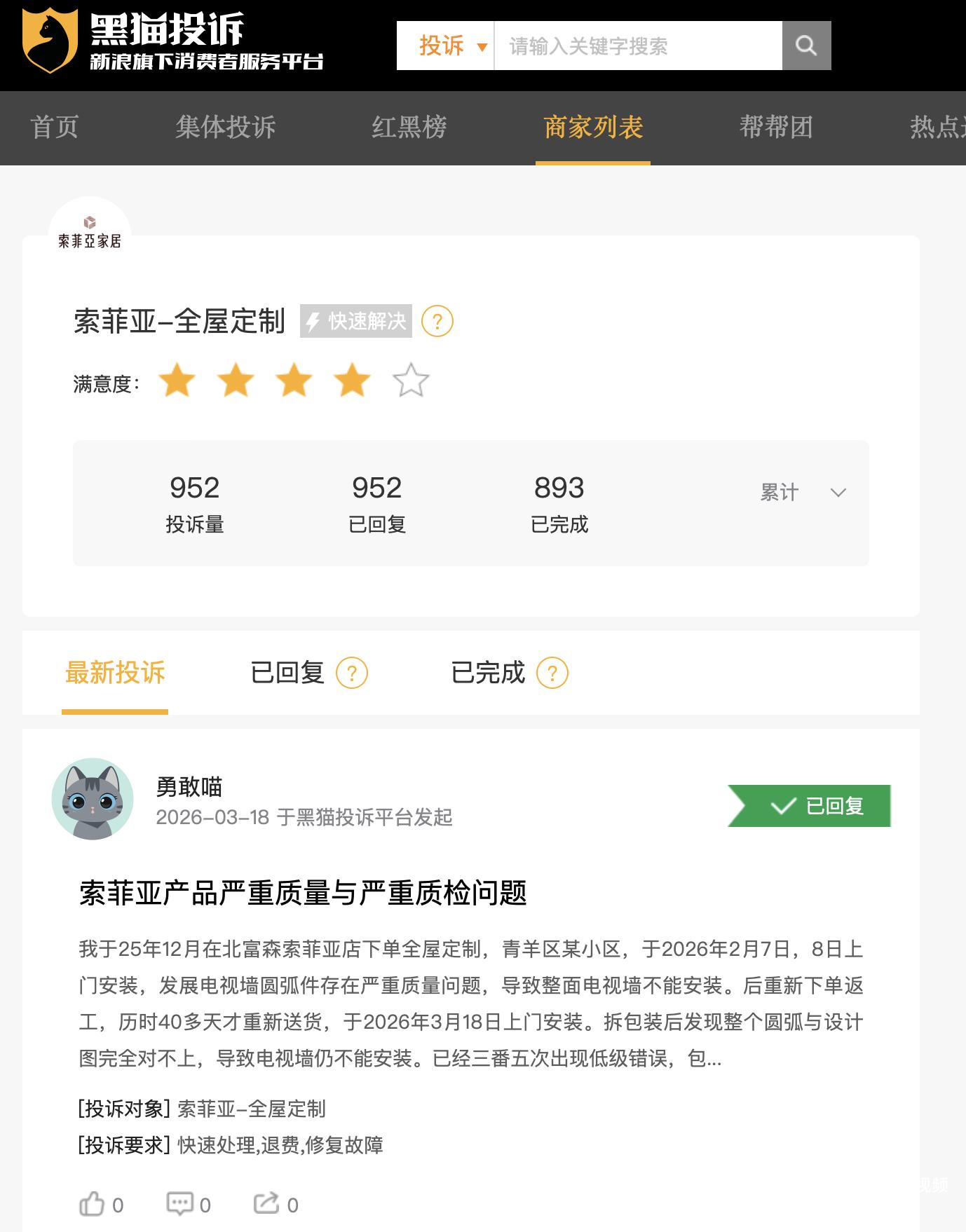Focus the keyword search field
Viewport: 966px width, 1232px height.
(x=638, y=46)
